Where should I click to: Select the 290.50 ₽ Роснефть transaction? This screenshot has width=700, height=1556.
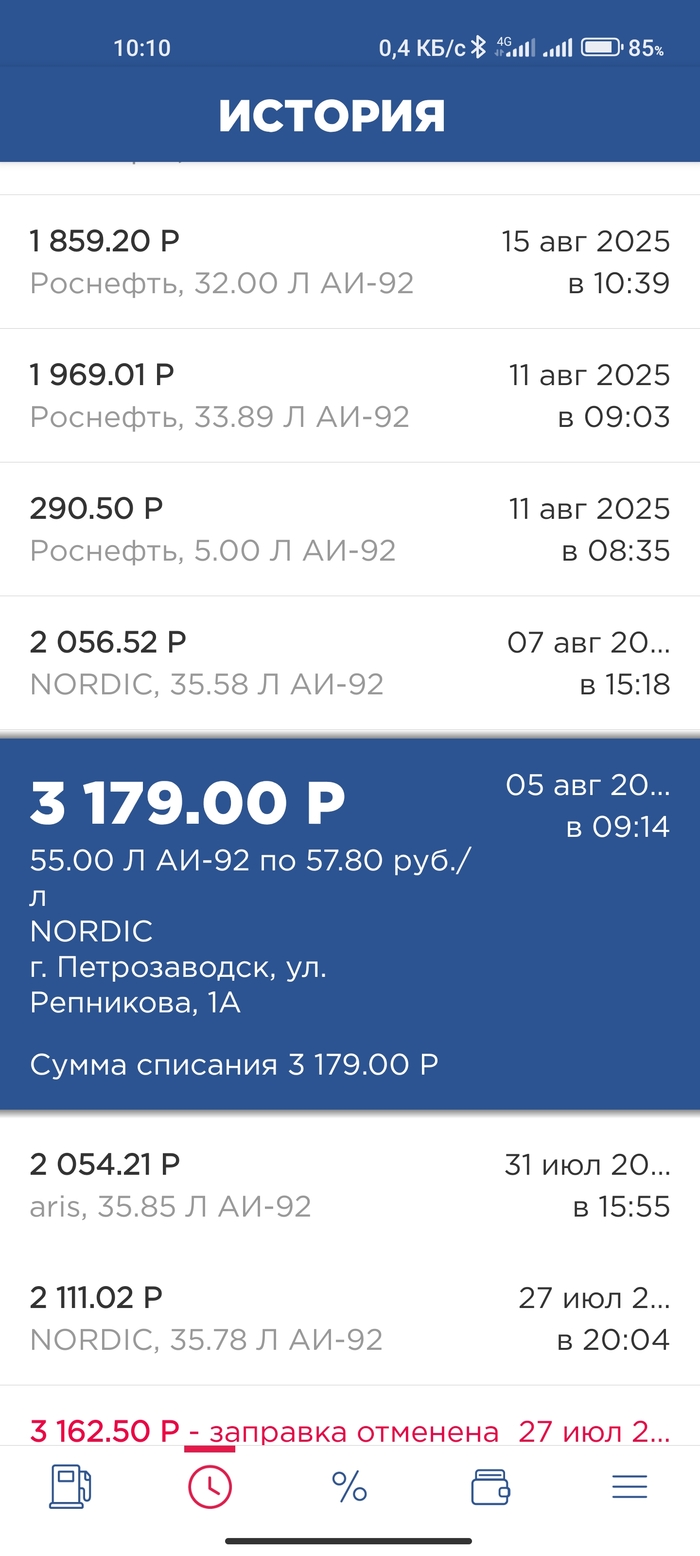point(350,529)
